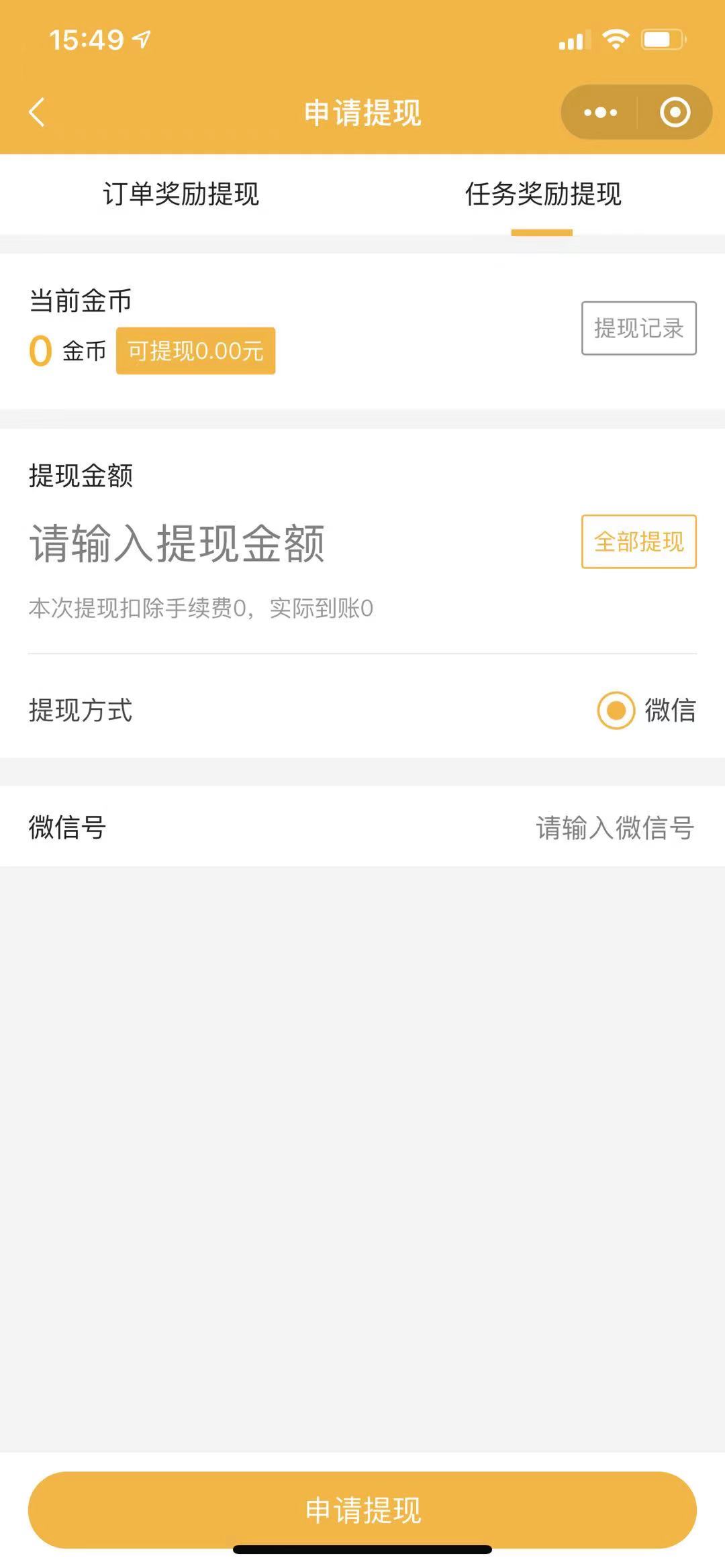Tap the 可提现0.00元 amount badge
The width and height of the screenshot is (725, 1568).
[x=195, y=350]
